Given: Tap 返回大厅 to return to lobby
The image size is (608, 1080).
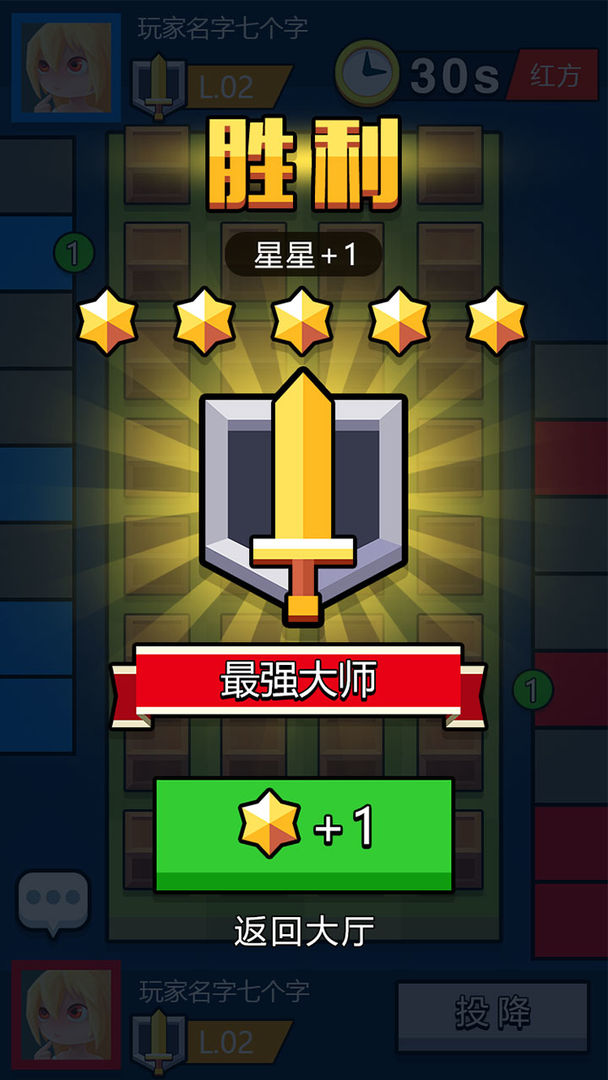Looking at the screenshot, I should click(x=304, y=931).
